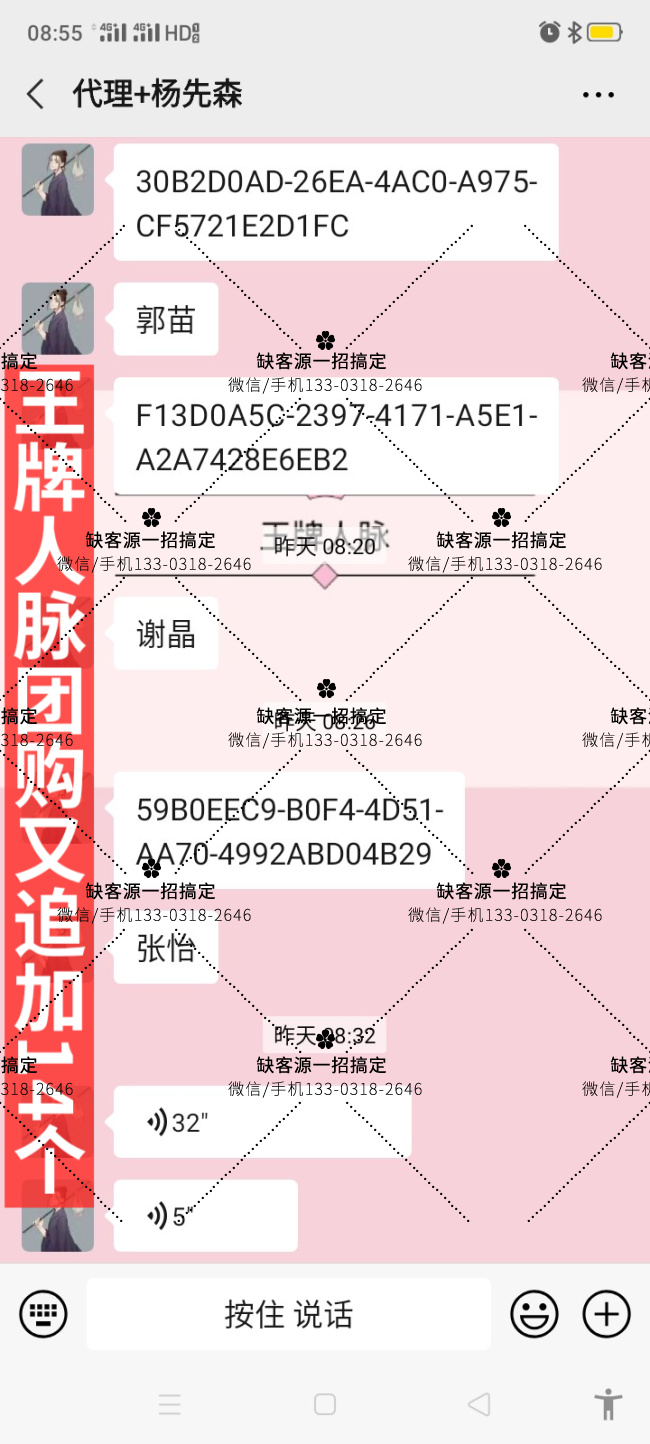Play the 5-second voice message
This screenshot has width=650, height=1444.
[205, 1216]
